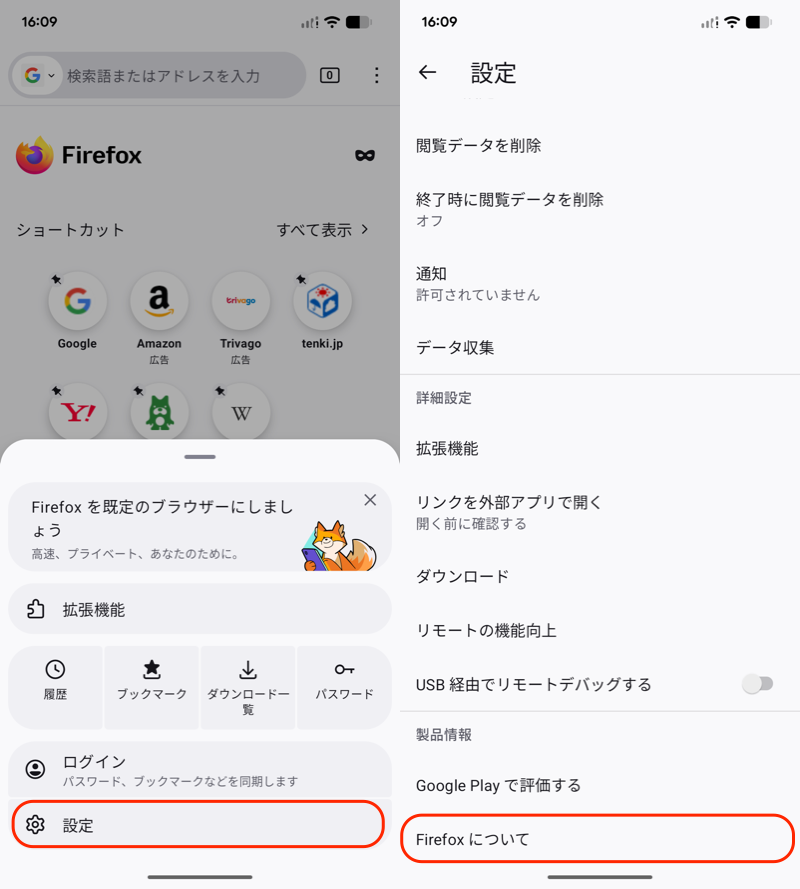Open 履歴 history
The image size is (800, 889).
click(x=55, y=681)
